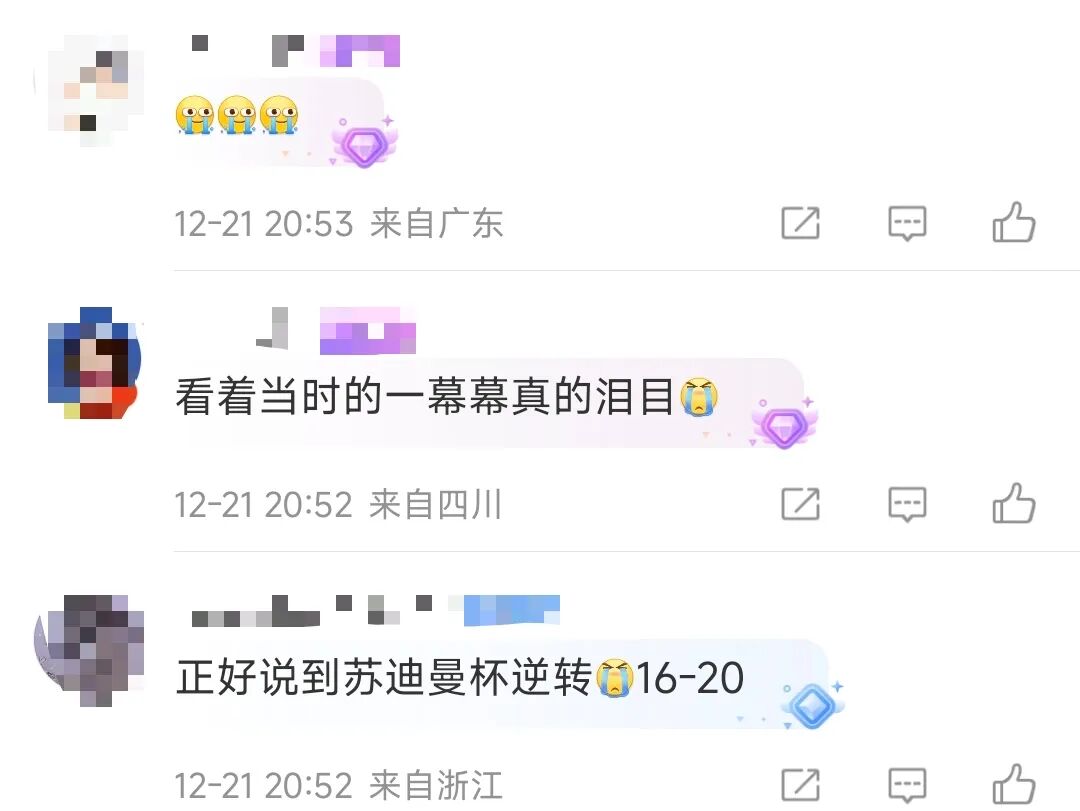
Task: Open avatar of the 广东 commenter
Action: coord(88,88)
